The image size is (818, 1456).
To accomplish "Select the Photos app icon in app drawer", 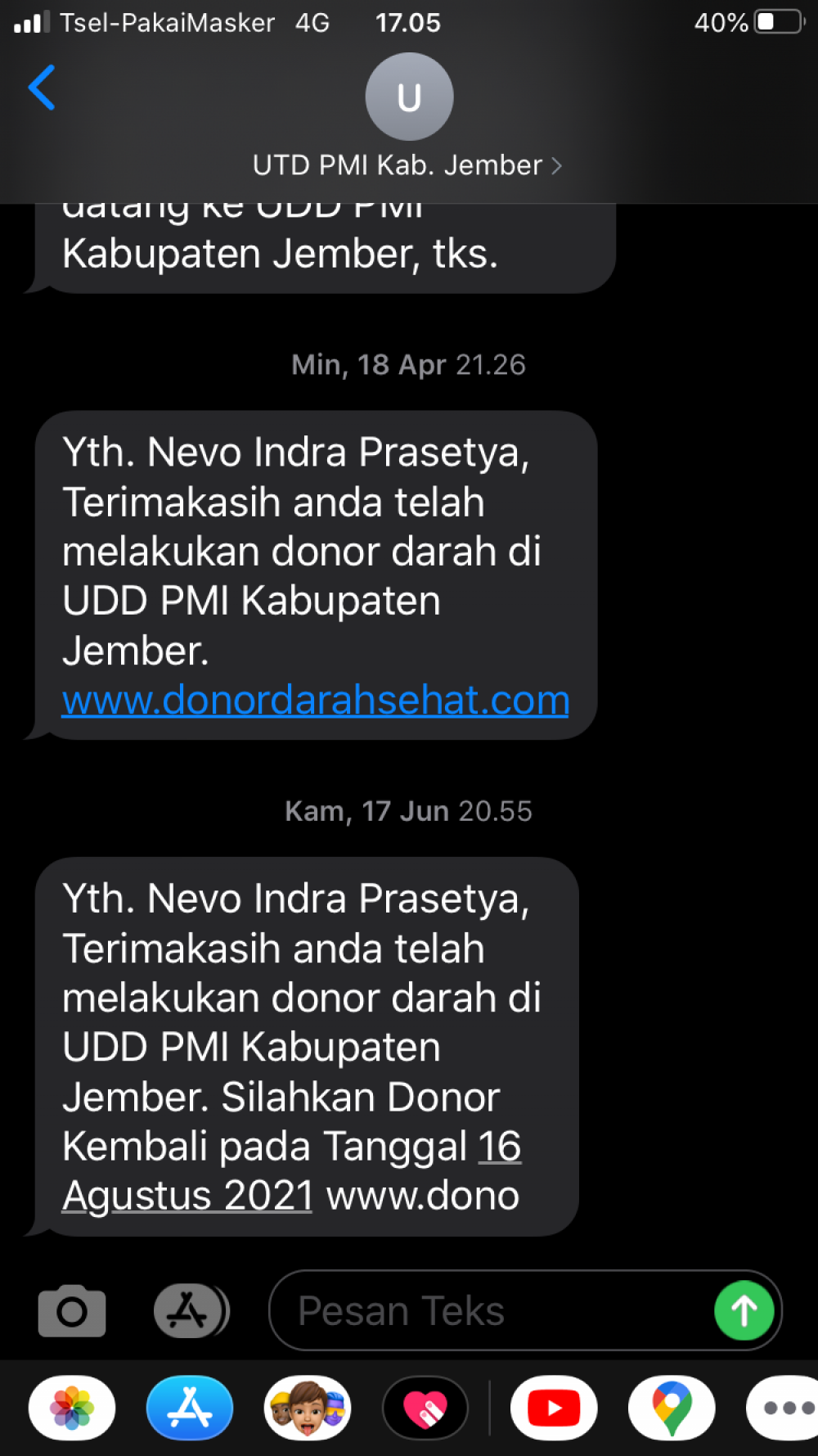I will tap(72, 1408).
